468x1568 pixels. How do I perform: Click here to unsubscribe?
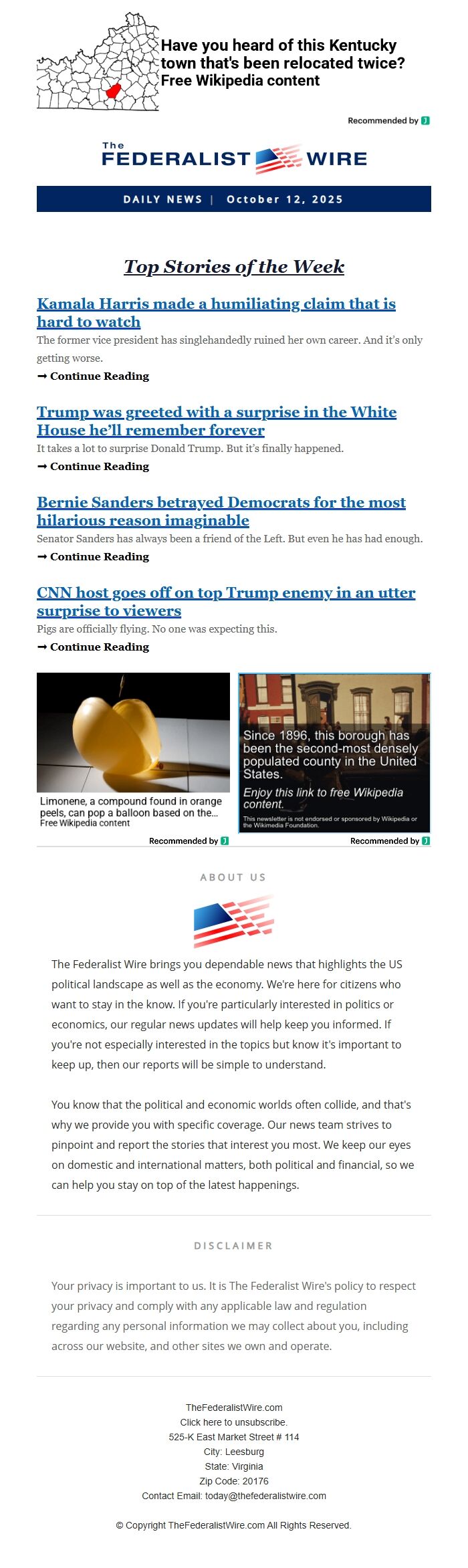point(234,1422)
